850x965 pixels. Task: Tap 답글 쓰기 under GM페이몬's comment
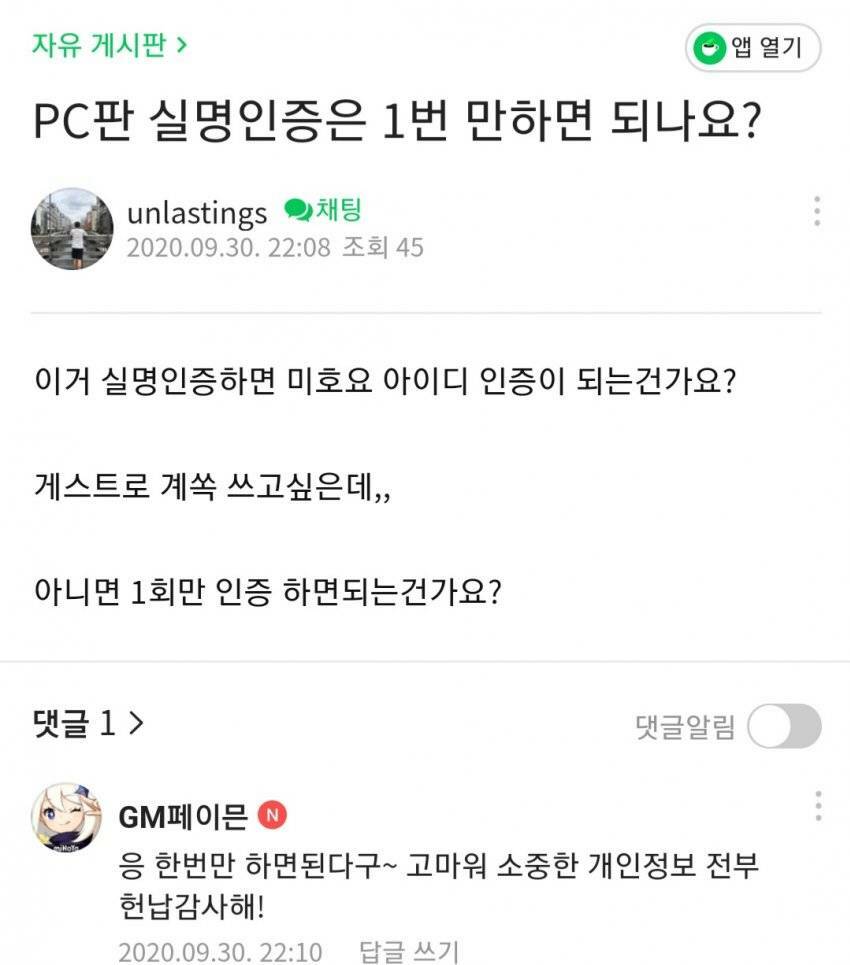tap(407, 950)
